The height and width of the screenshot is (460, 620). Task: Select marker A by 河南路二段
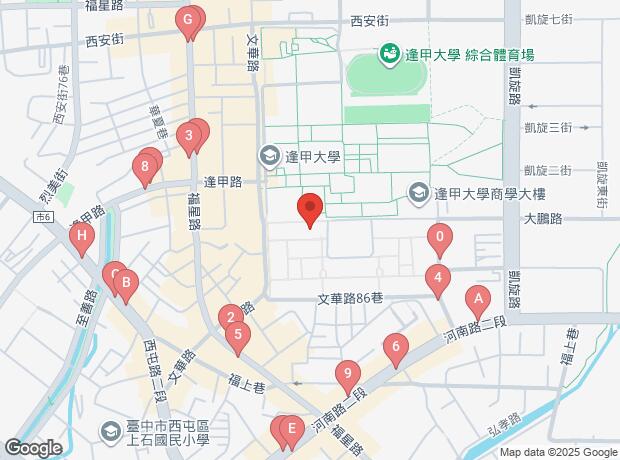[x=478, y=298]
